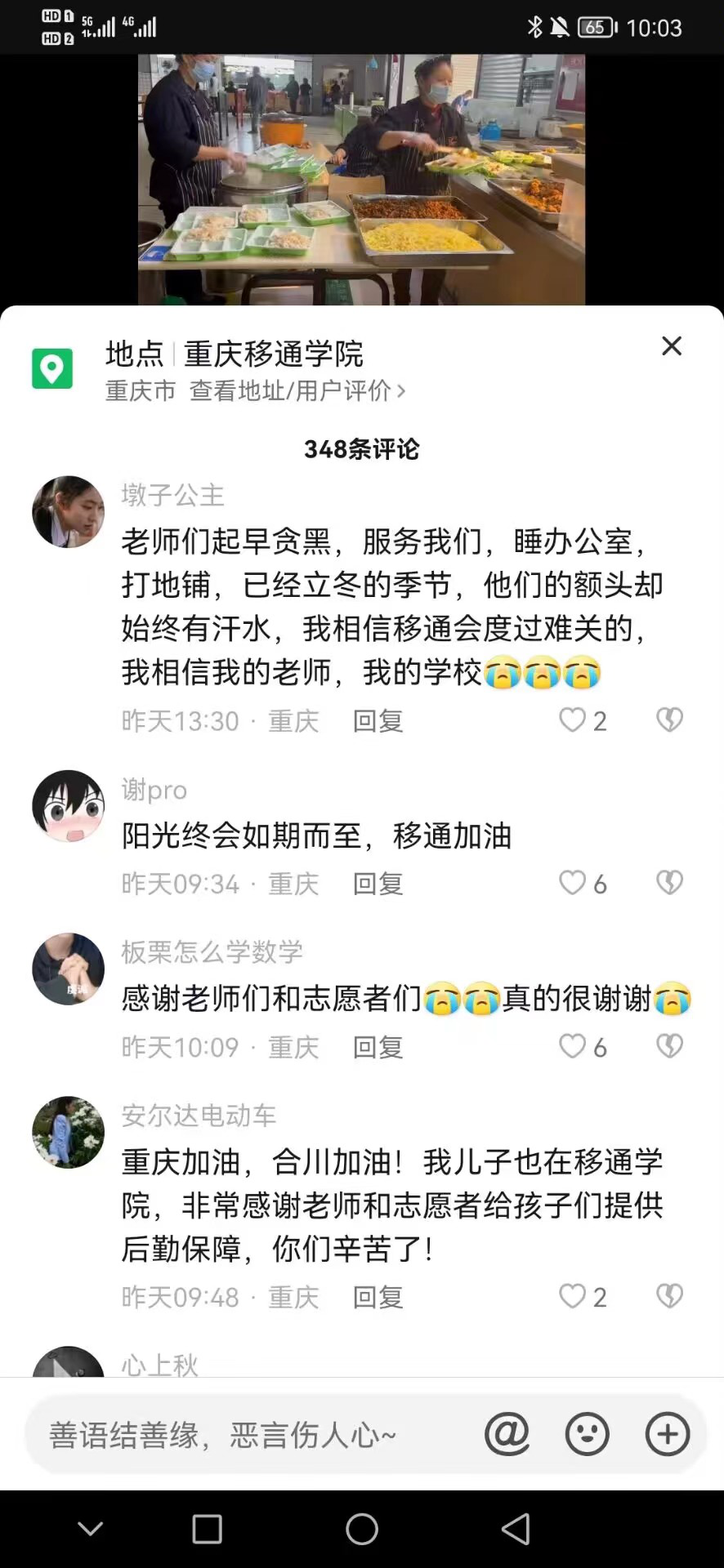Open 查看地址/用户评价 location link
This screenshot has height=1568, width=724.
point(297,391)
